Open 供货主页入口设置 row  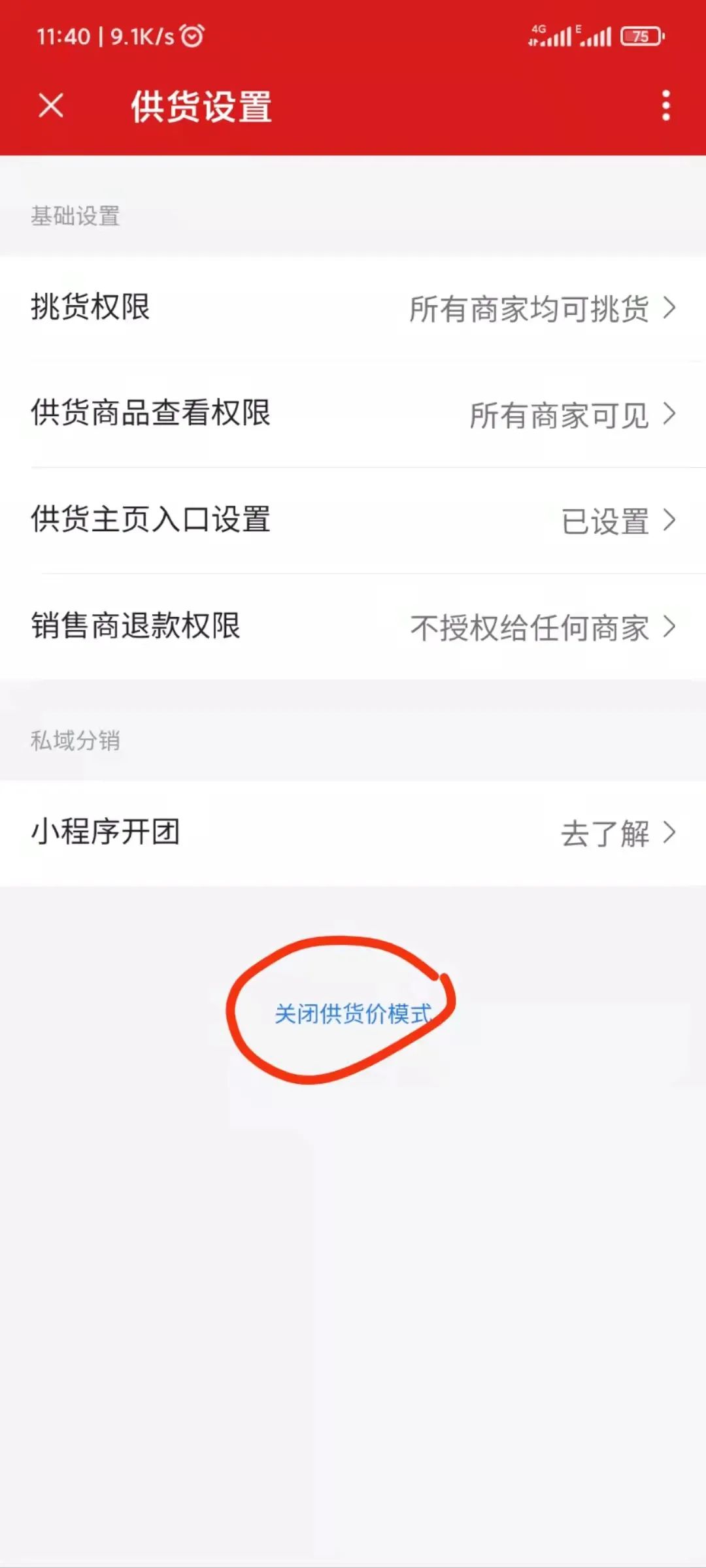[x=353, y=521]
